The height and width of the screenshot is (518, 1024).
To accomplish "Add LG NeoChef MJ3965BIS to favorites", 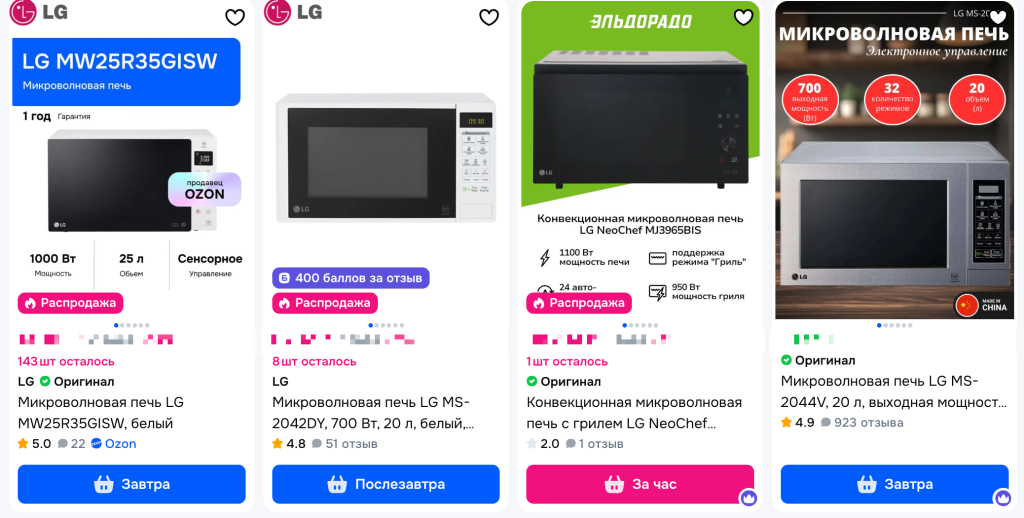I will coord(743,17).
